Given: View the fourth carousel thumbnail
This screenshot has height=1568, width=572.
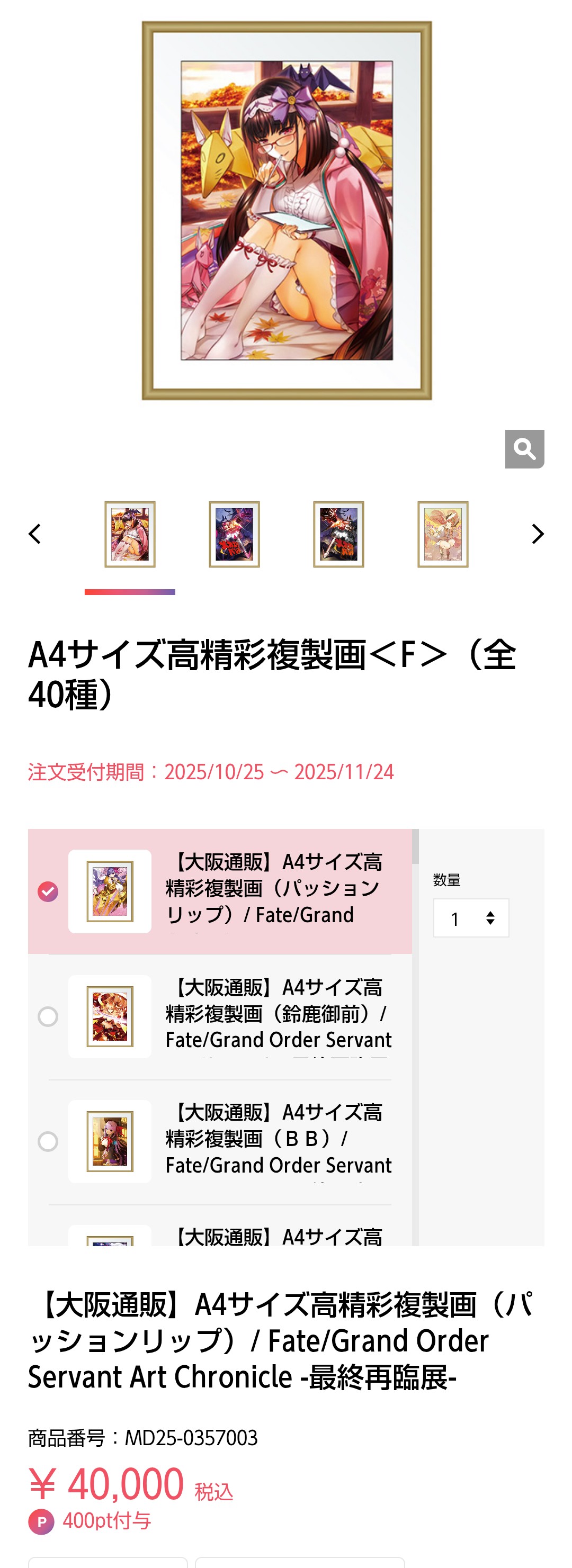Looking at the screenshot, I should point(442,535).
